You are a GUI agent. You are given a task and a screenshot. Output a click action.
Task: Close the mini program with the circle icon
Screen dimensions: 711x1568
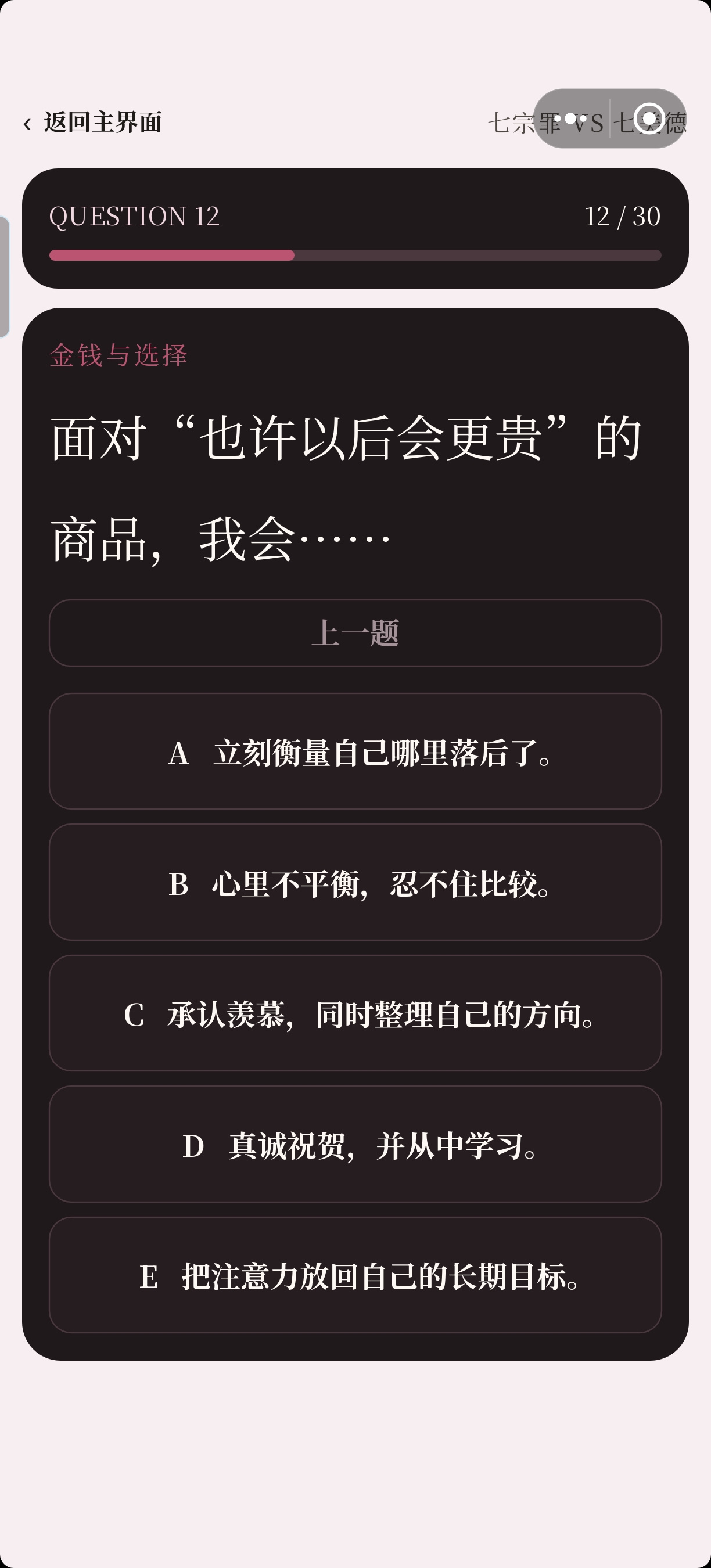[649, 118]
